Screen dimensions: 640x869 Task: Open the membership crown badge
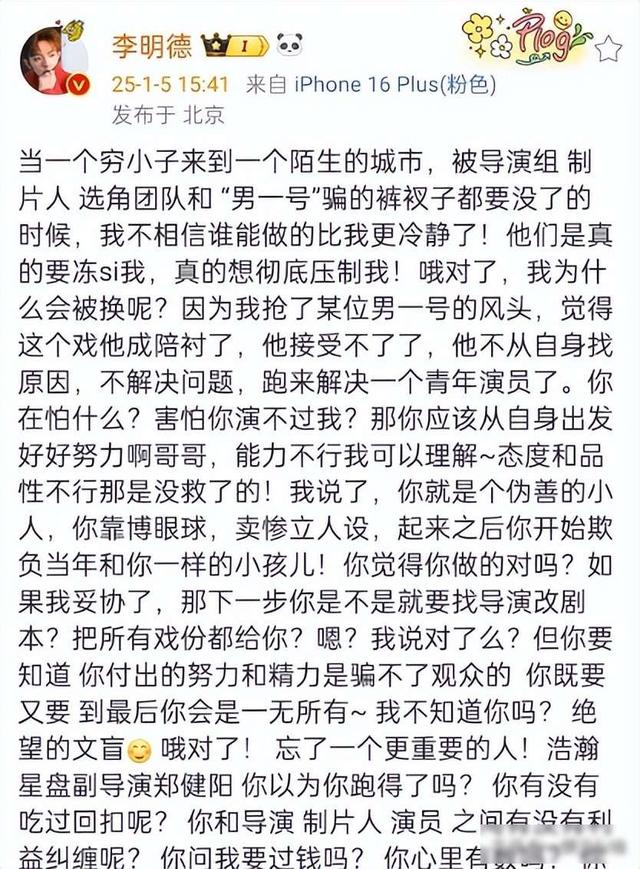click(233, 44)
